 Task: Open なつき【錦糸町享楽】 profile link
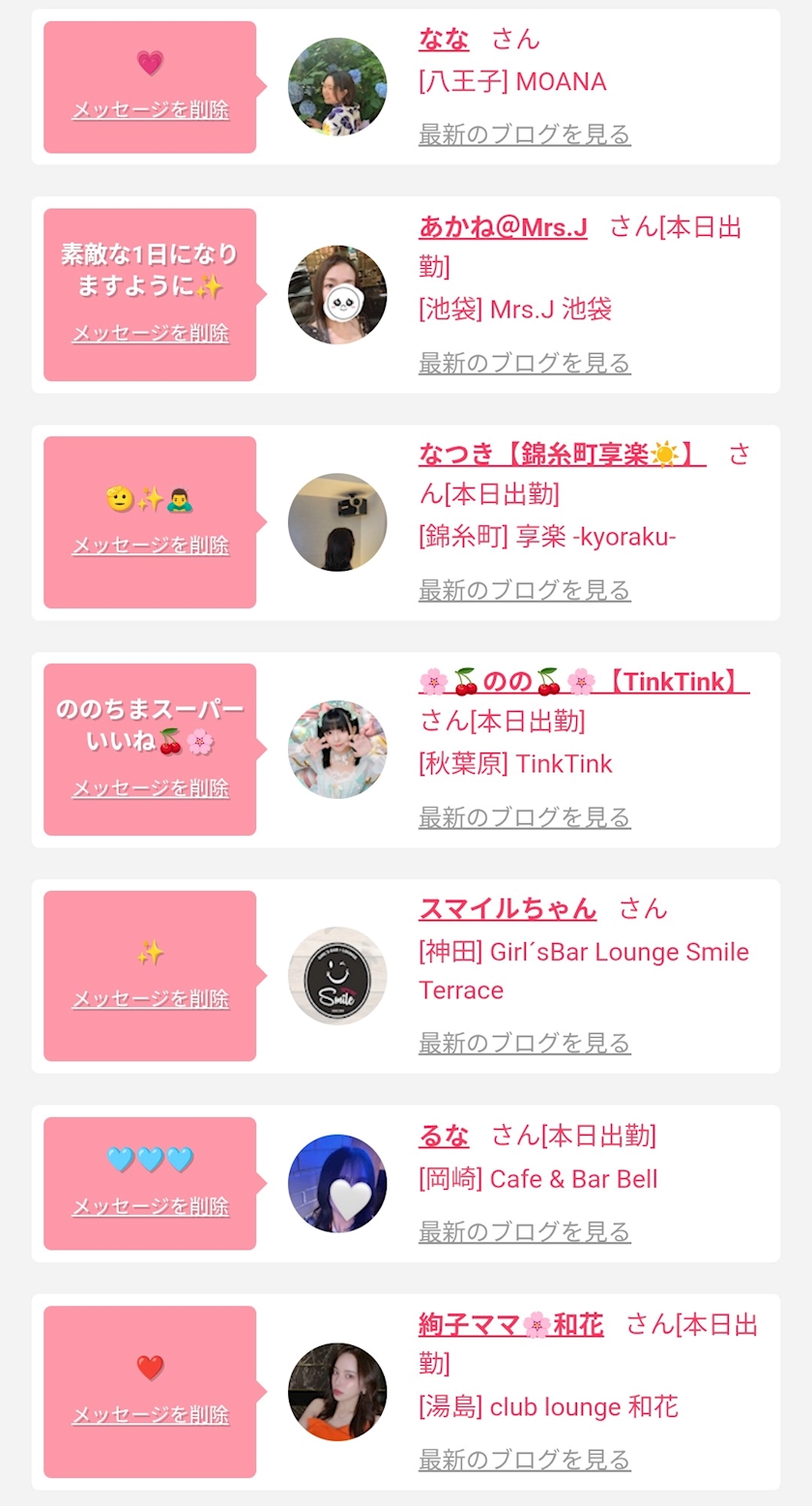[562, 454]
